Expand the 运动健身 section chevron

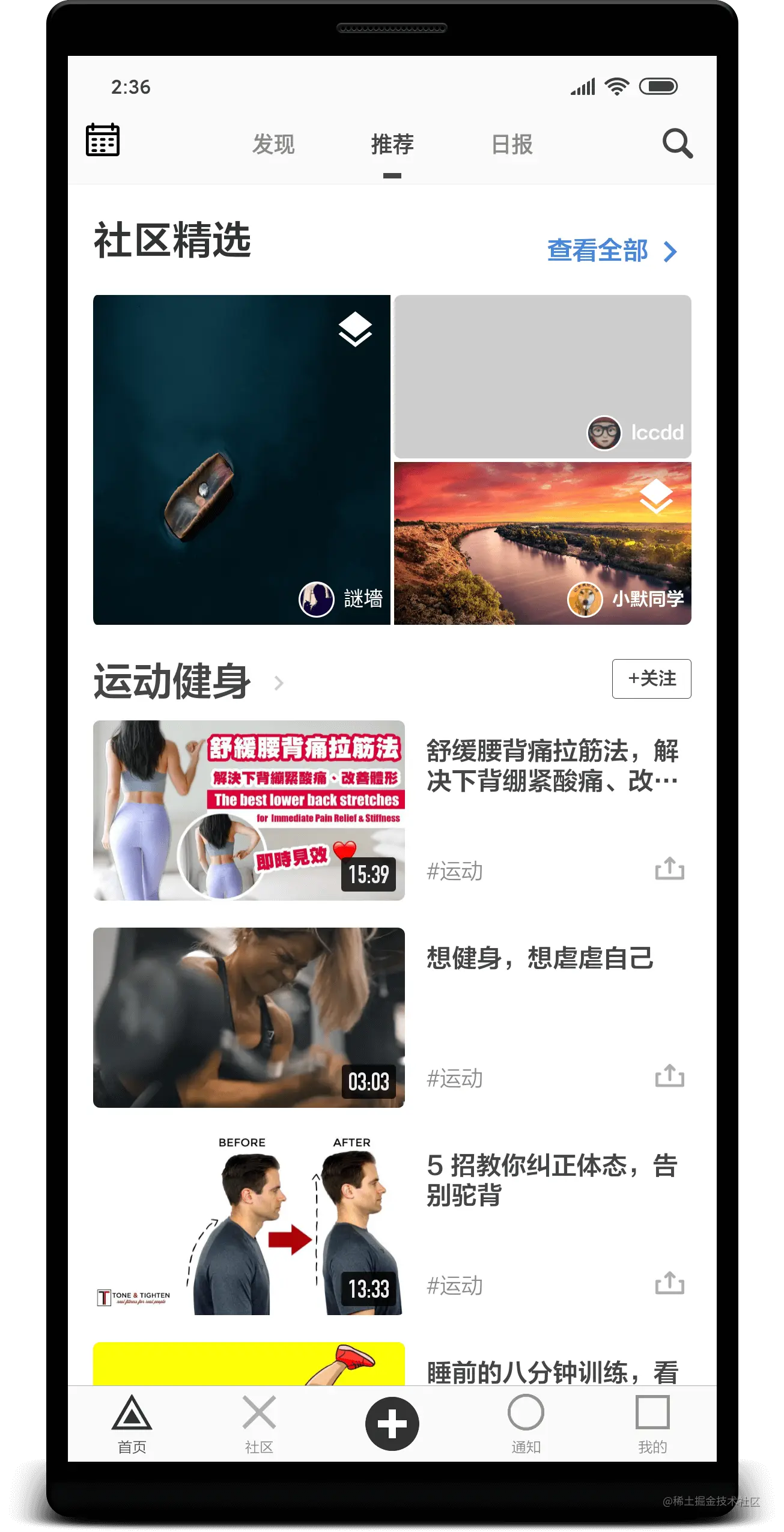279,683
